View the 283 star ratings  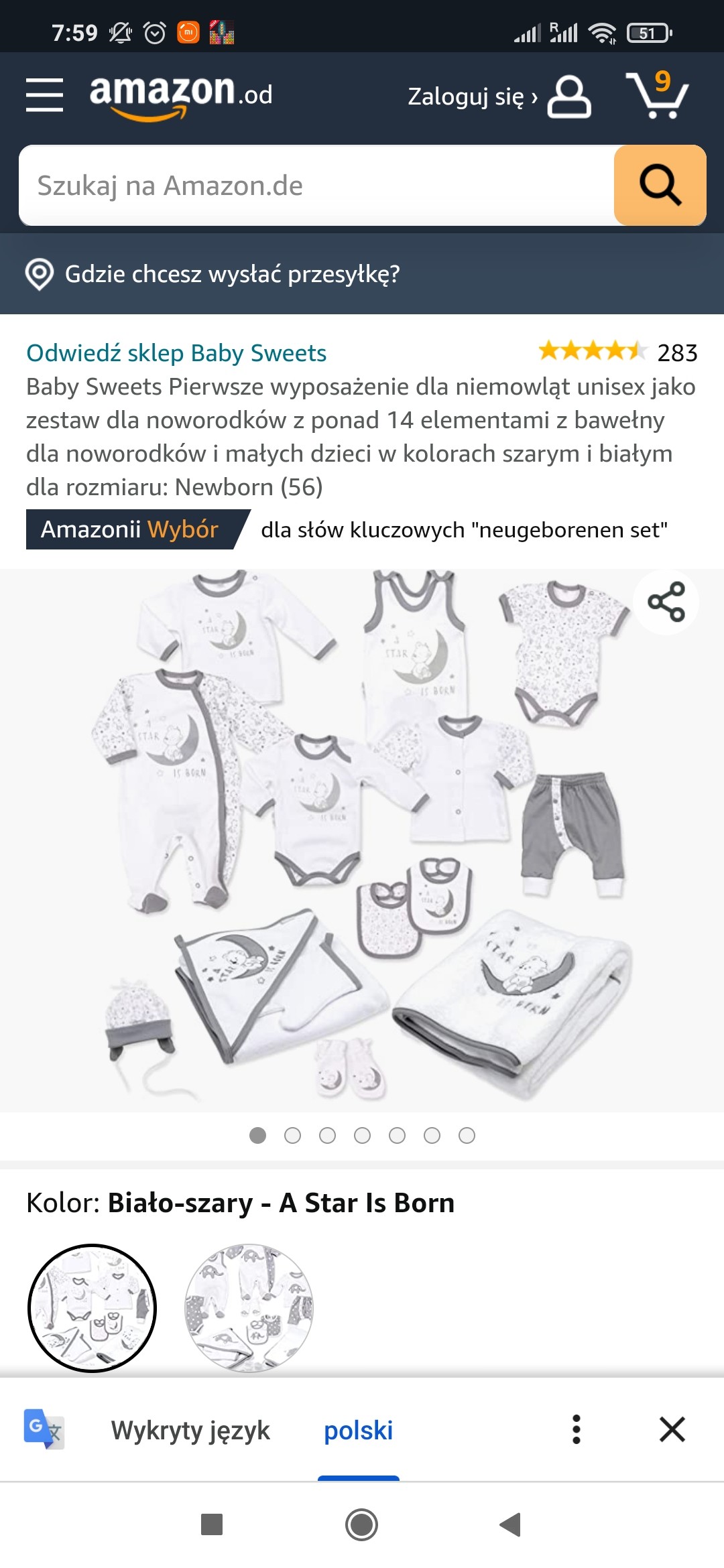tap(617, 352)
